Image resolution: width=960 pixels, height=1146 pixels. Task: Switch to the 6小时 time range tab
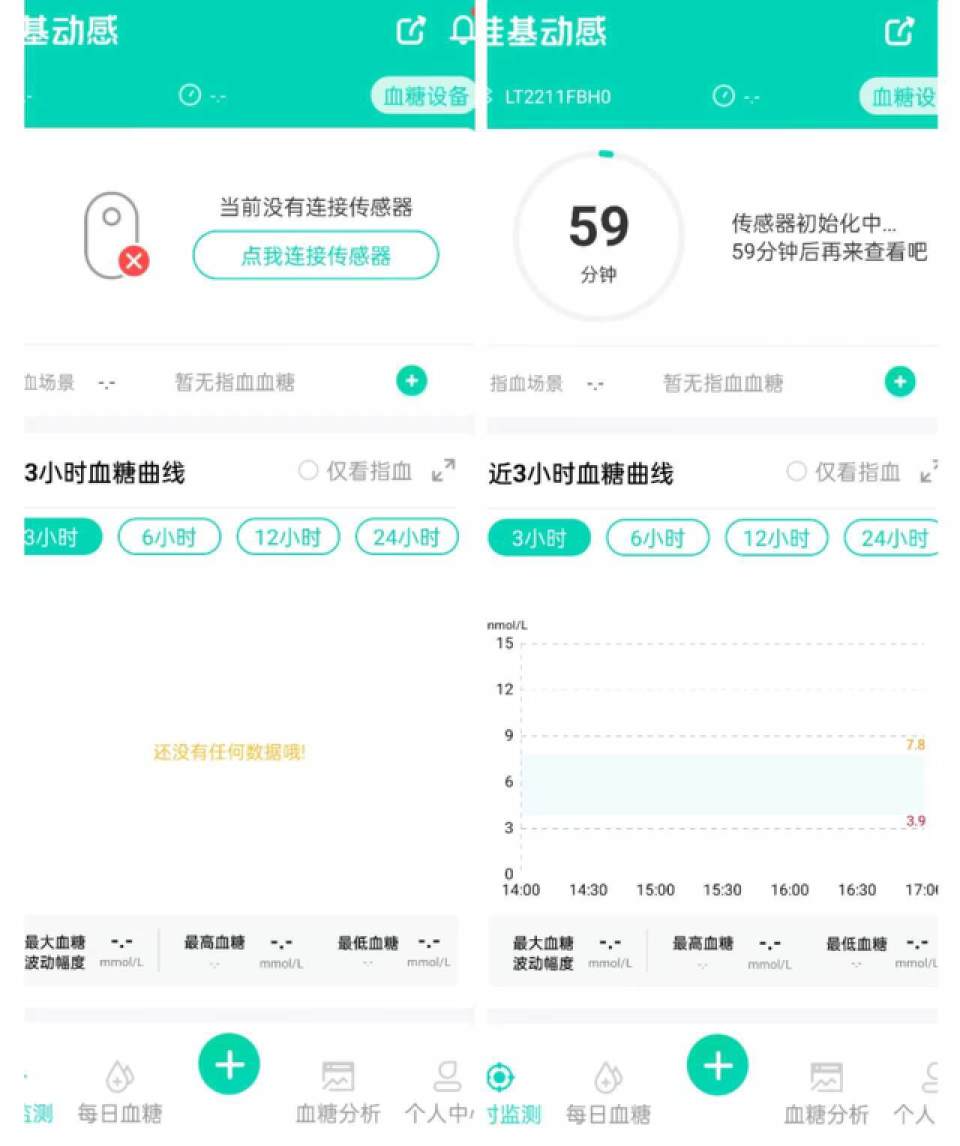pyautogui.click(x=656, y=537)
